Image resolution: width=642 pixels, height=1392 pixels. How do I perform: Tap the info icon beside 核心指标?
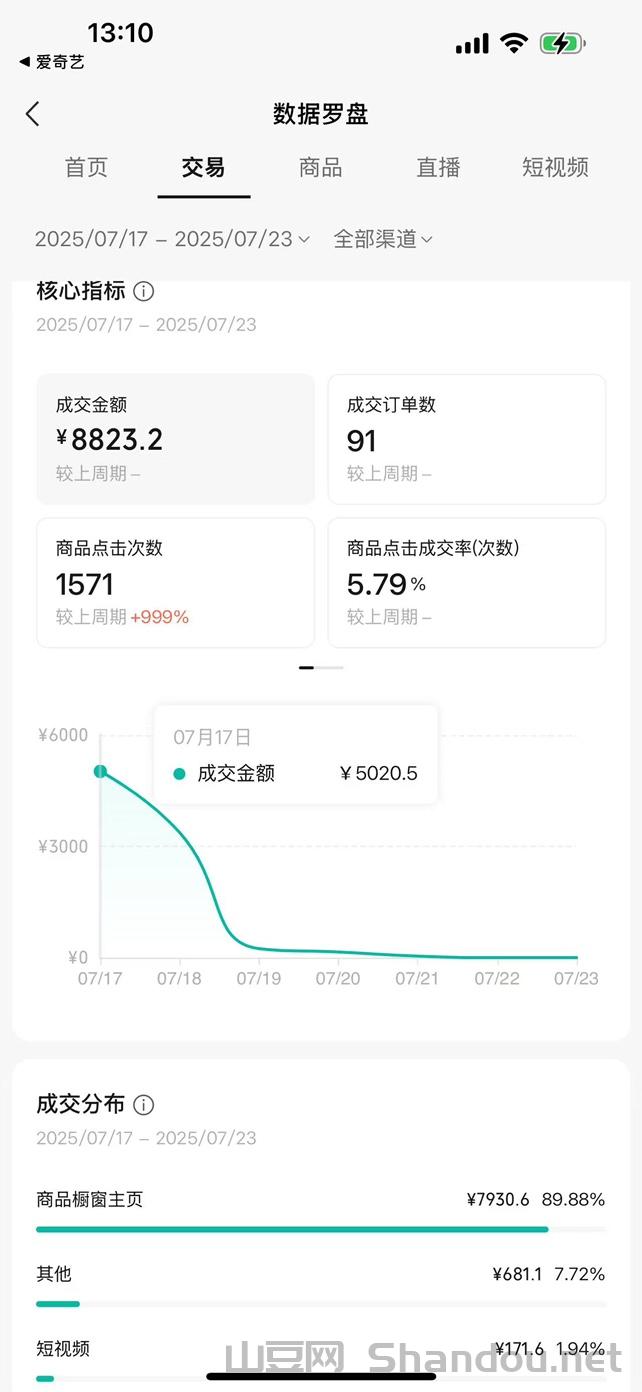pos(144,292)
